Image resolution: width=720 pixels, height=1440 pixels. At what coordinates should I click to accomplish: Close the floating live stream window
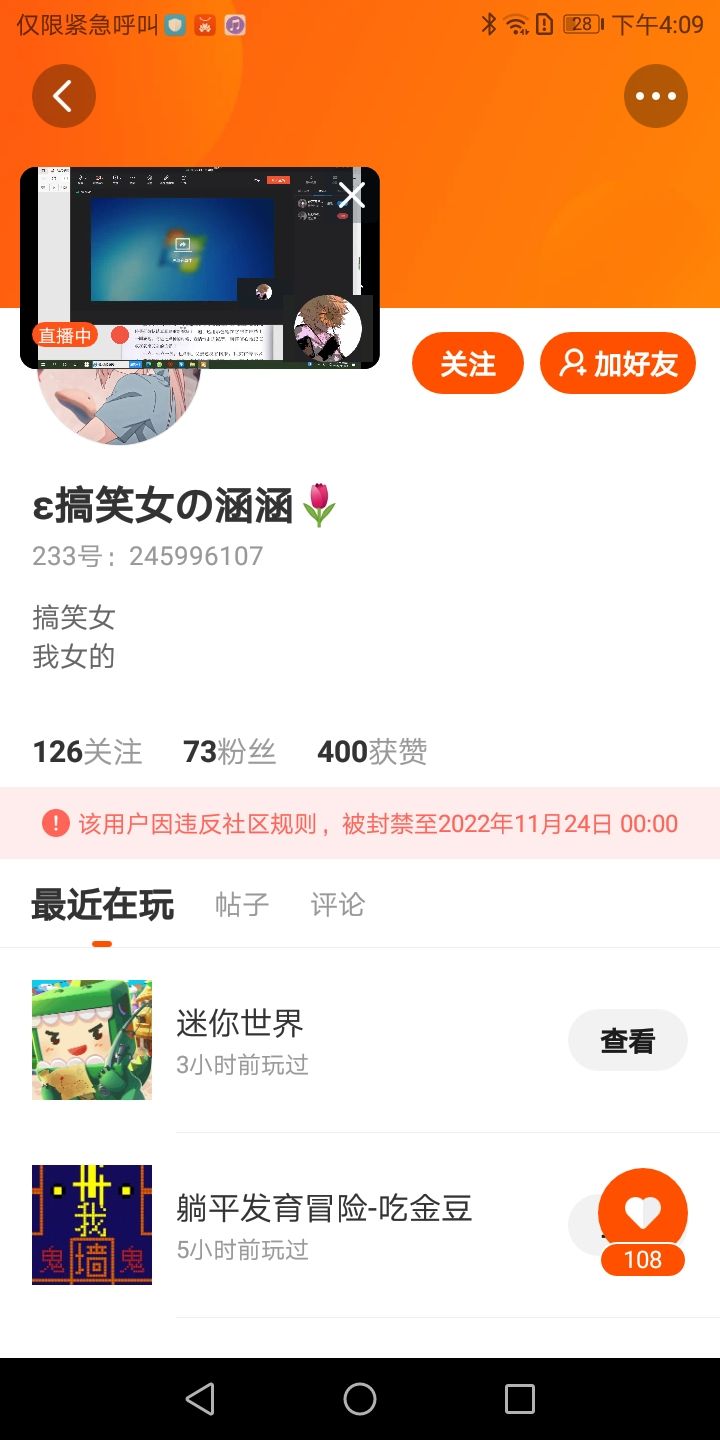[x=351, y=194]
